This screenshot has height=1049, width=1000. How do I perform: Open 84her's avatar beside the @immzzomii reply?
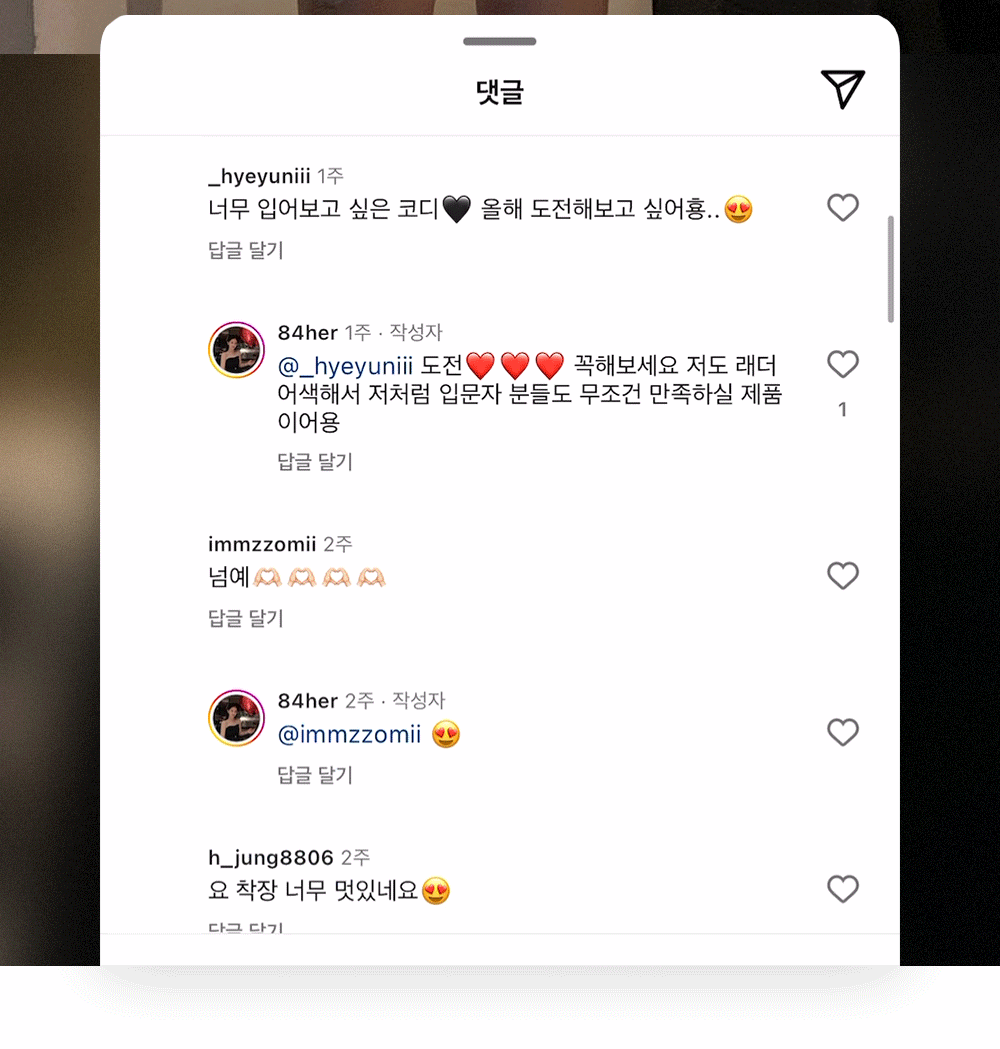tap(236, 718)
